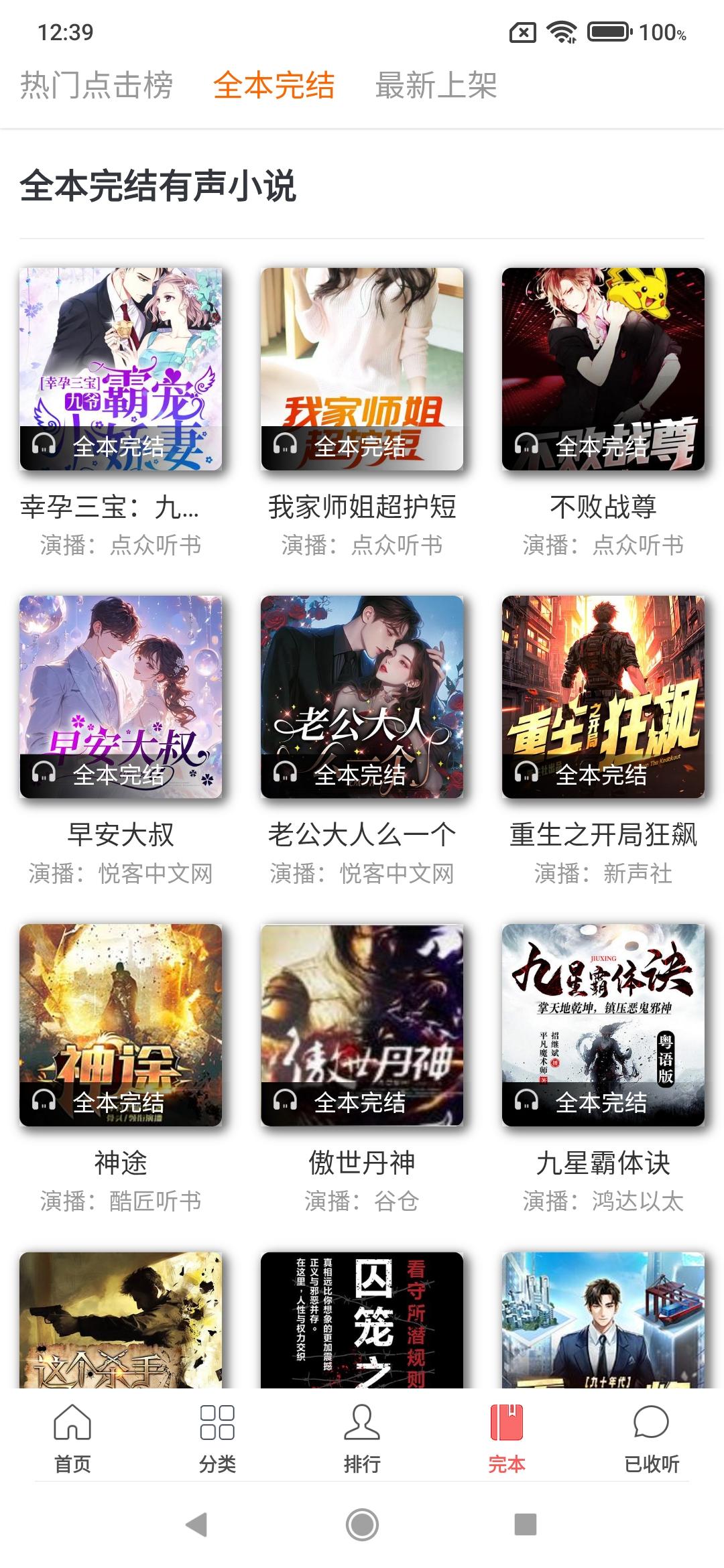
Task: Open 重生之开局狂飙 audiobook
Action: [603, 697]
